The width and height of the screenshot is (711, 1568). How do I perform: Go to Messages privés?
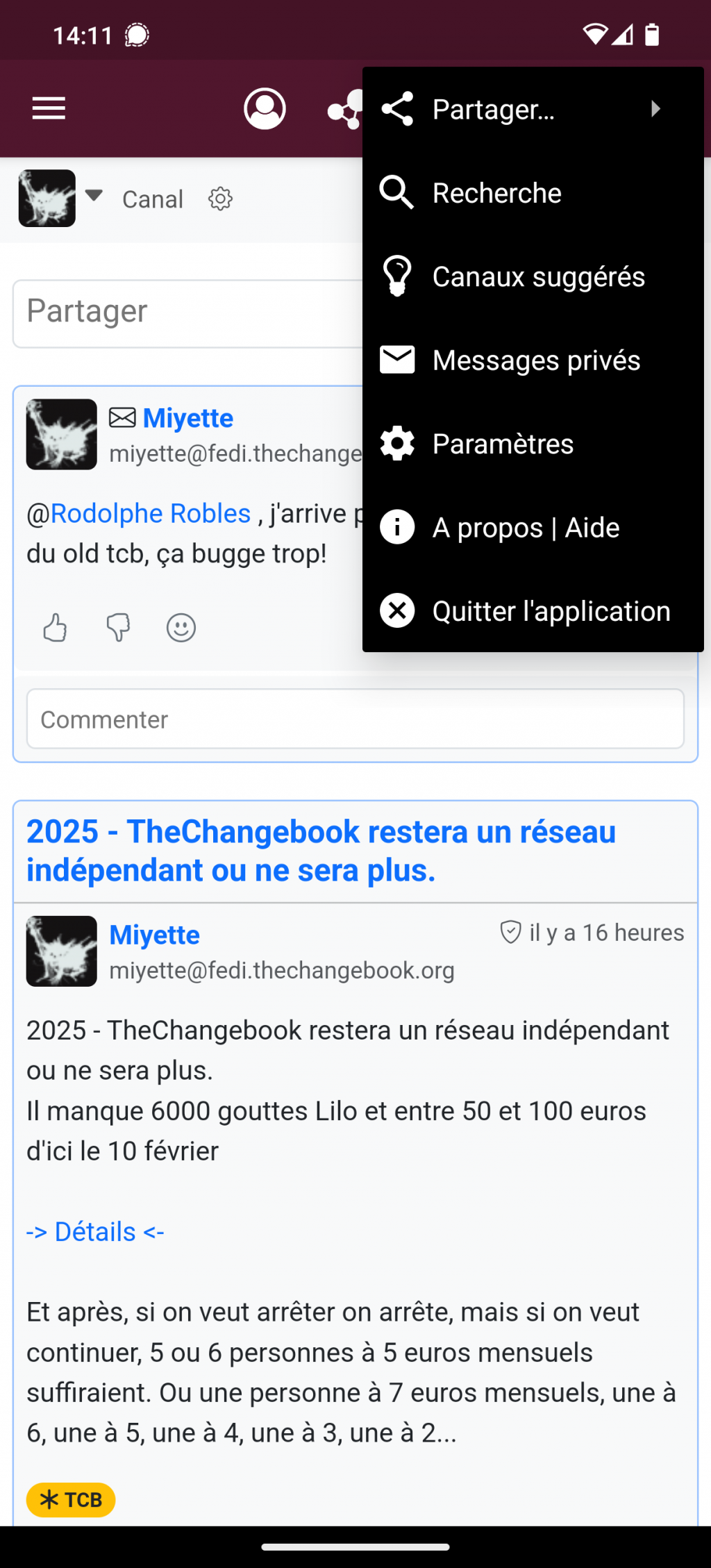[x=533, y=360]
